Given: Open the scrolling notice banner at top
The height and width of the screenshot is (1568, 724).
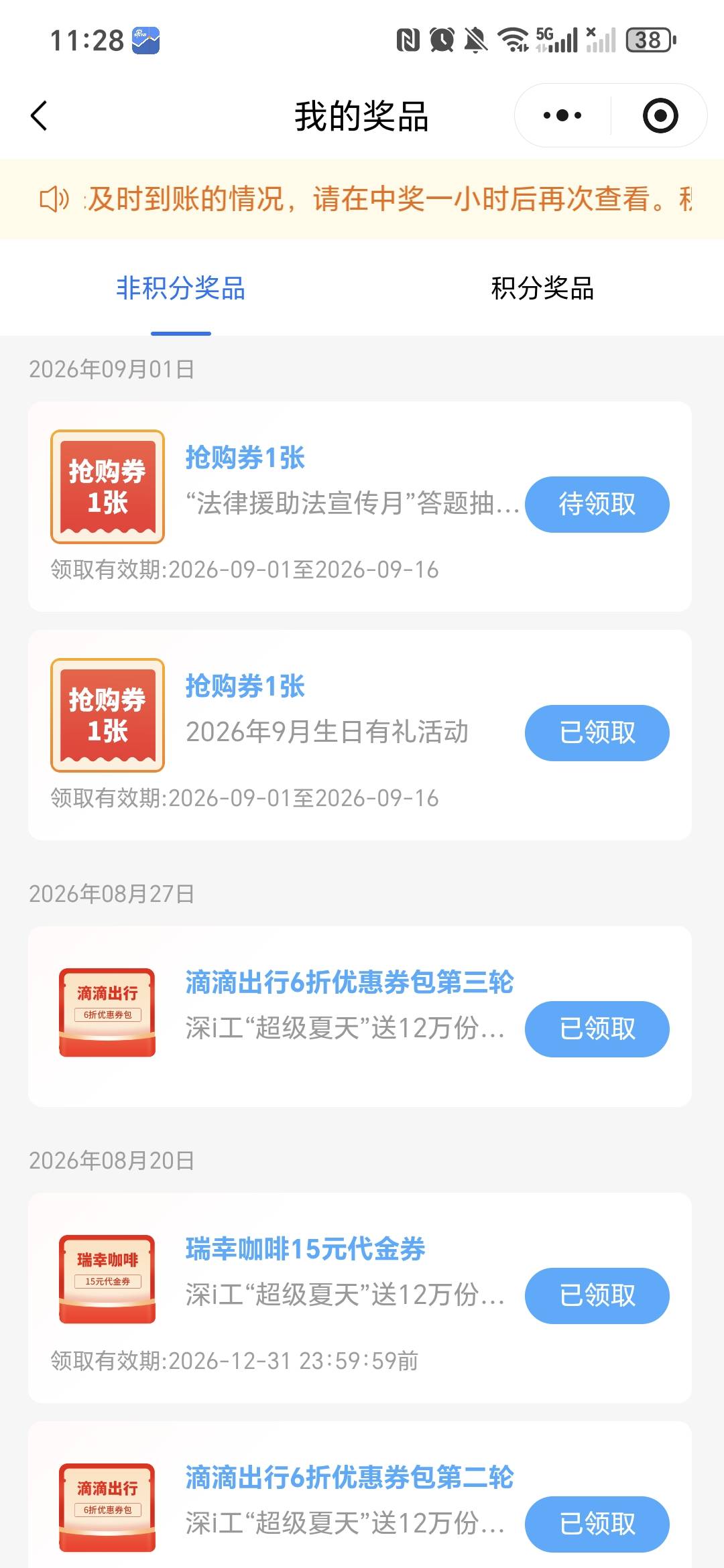Looking at the screenshot, I should [x=362, y=199].
